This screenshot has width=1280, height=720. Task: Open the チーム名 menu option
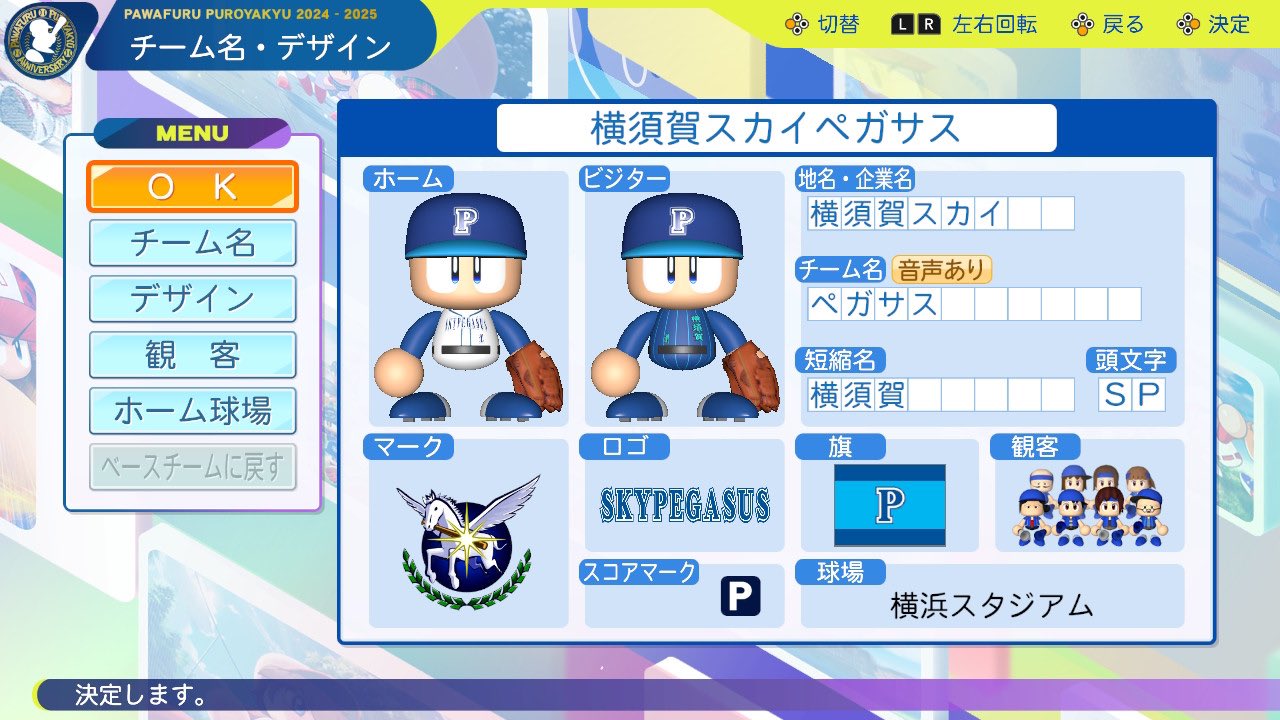pos(192,243)
